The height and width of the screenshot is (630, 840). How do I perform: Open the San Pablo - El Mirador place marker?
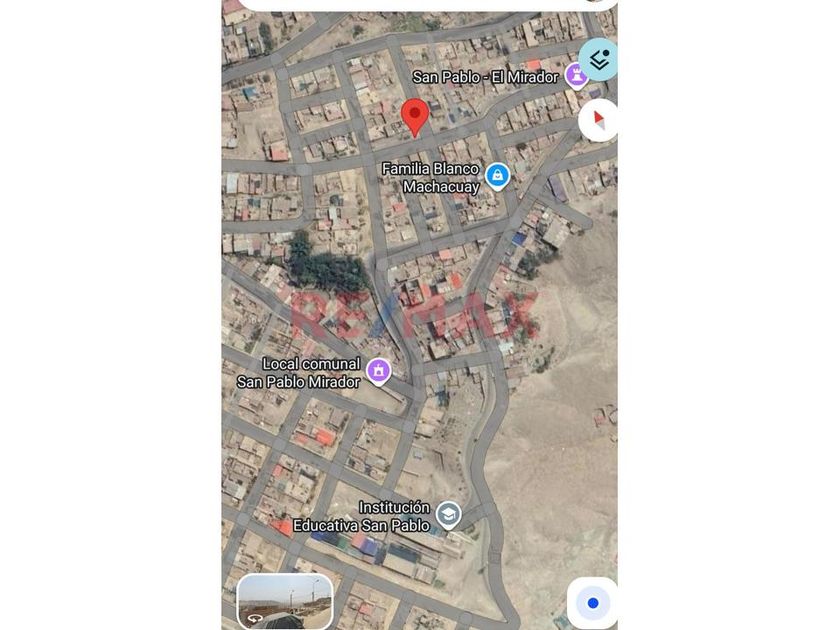coord(576,74)
